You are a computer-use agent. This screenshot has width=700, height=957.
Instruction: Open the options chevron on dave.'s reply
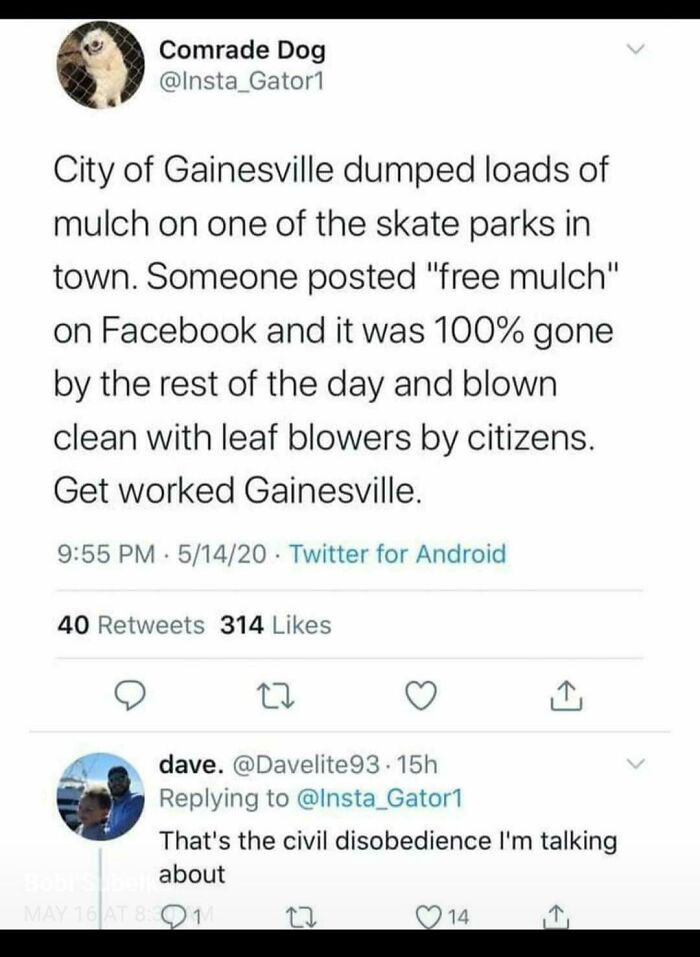636,764
